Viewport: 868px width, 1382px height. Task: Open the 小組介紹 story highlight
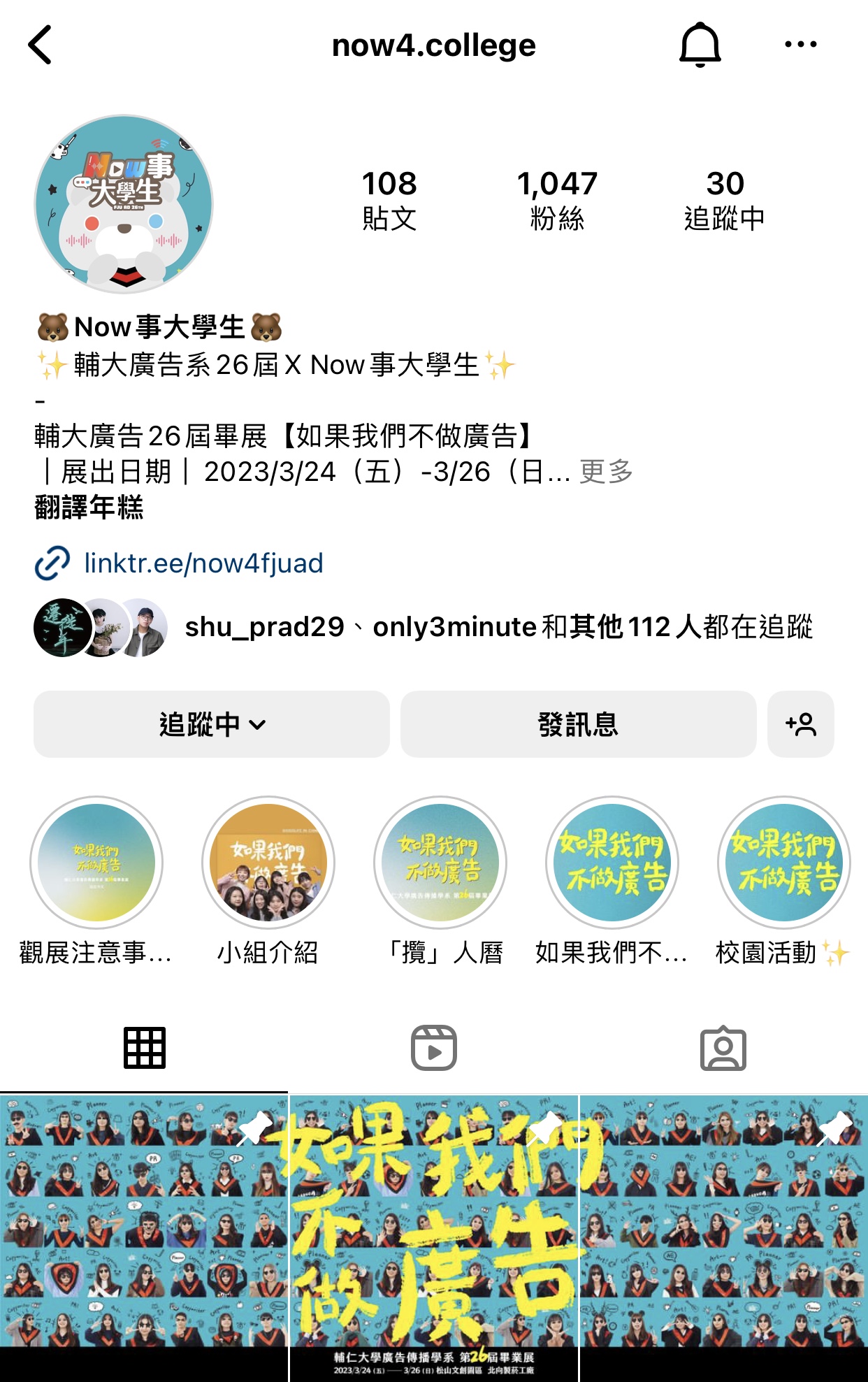click(x=268, y=863)
